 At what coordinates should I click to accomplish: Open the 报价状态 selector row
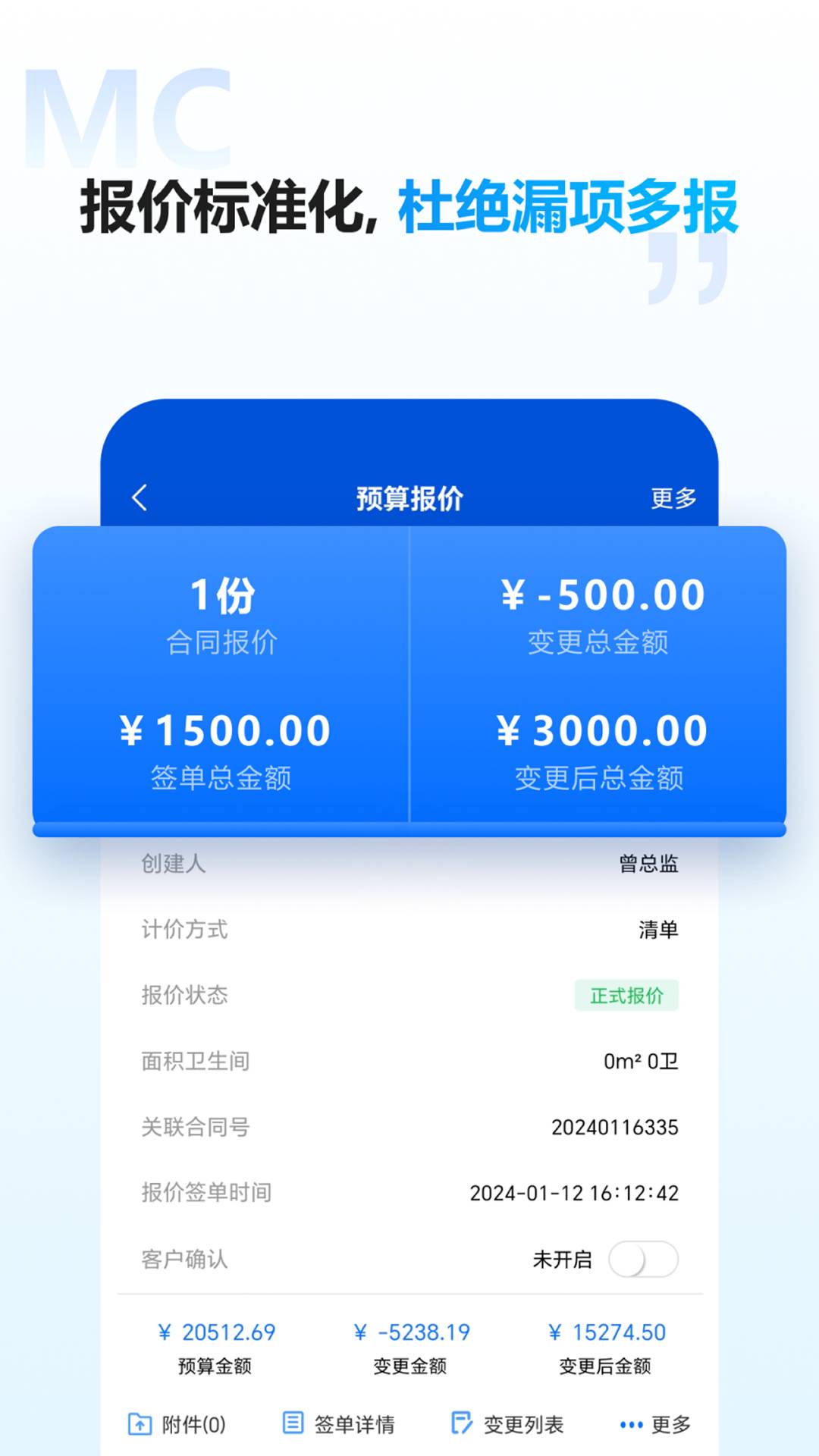[x=409, y=995]
